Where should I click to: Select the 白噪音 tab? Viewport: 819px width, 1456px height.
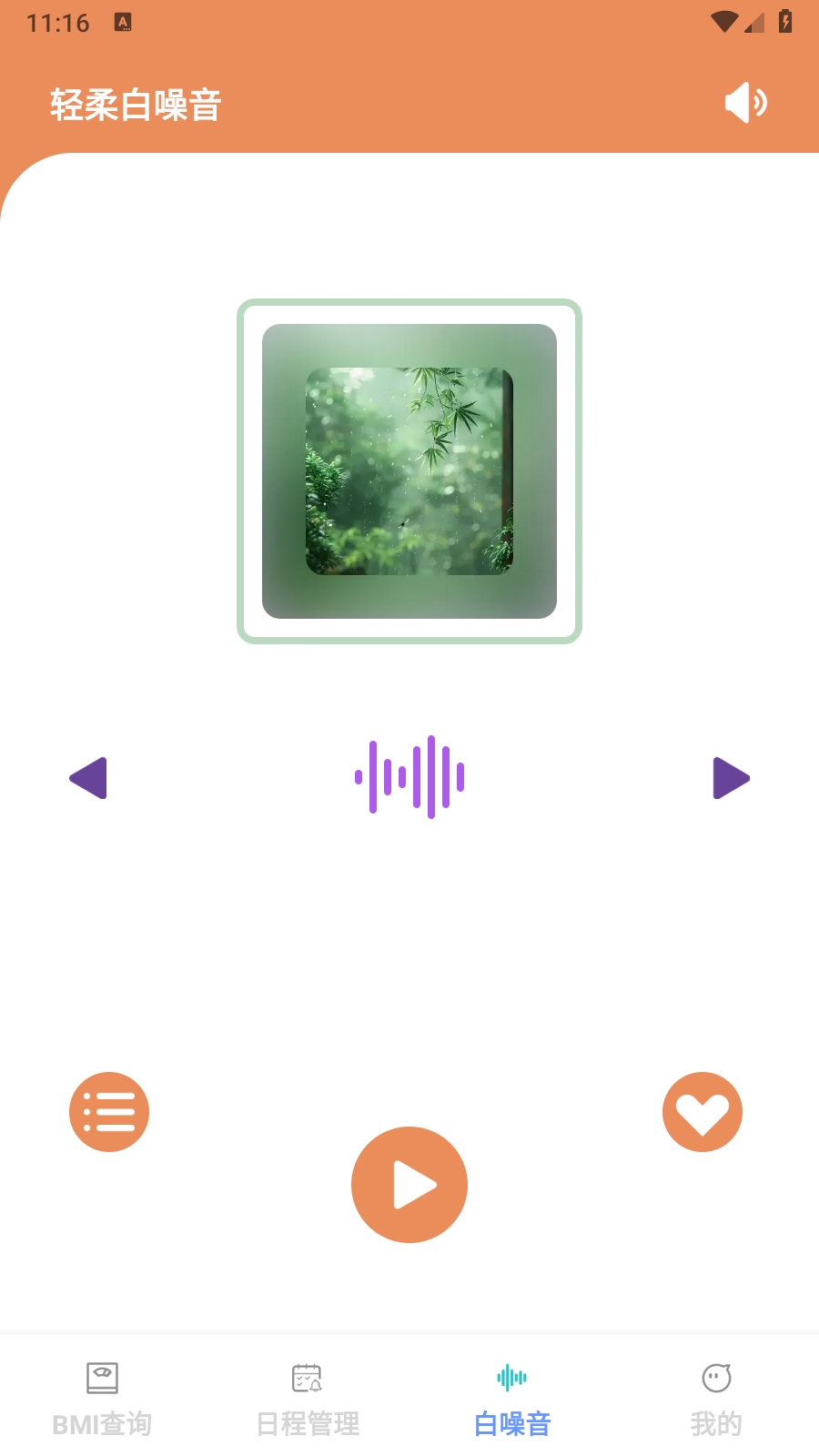click(512, 1400)
